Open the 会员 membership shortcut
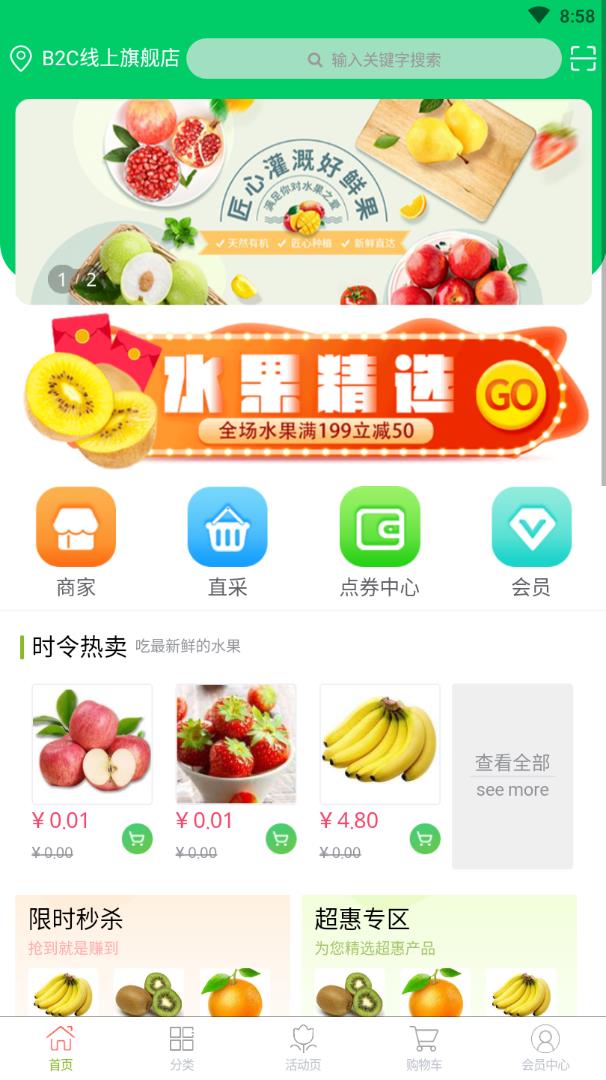 [x=531, y=541]
